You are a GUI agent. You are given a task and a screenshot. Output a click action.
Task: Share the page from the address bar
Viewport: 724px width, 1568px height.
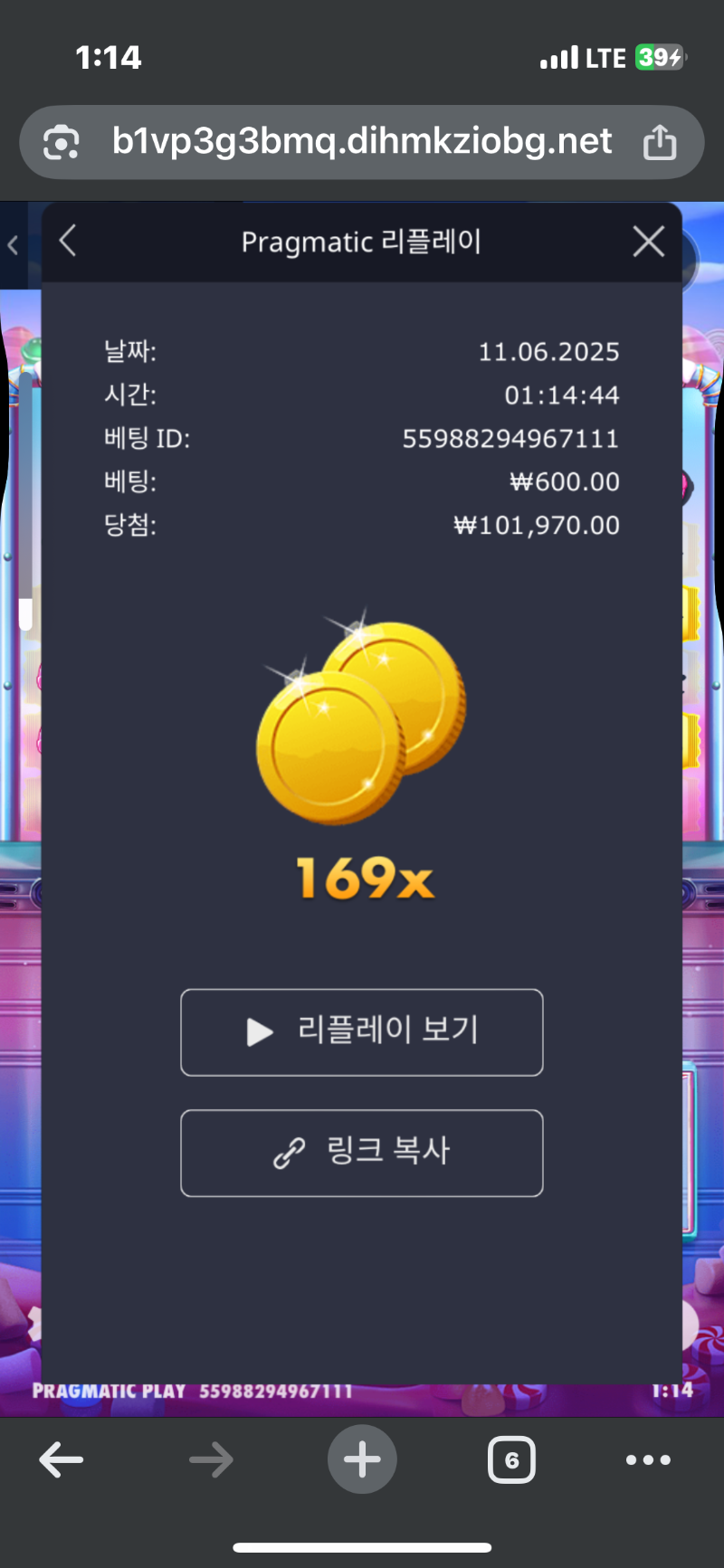click(660, 142)
